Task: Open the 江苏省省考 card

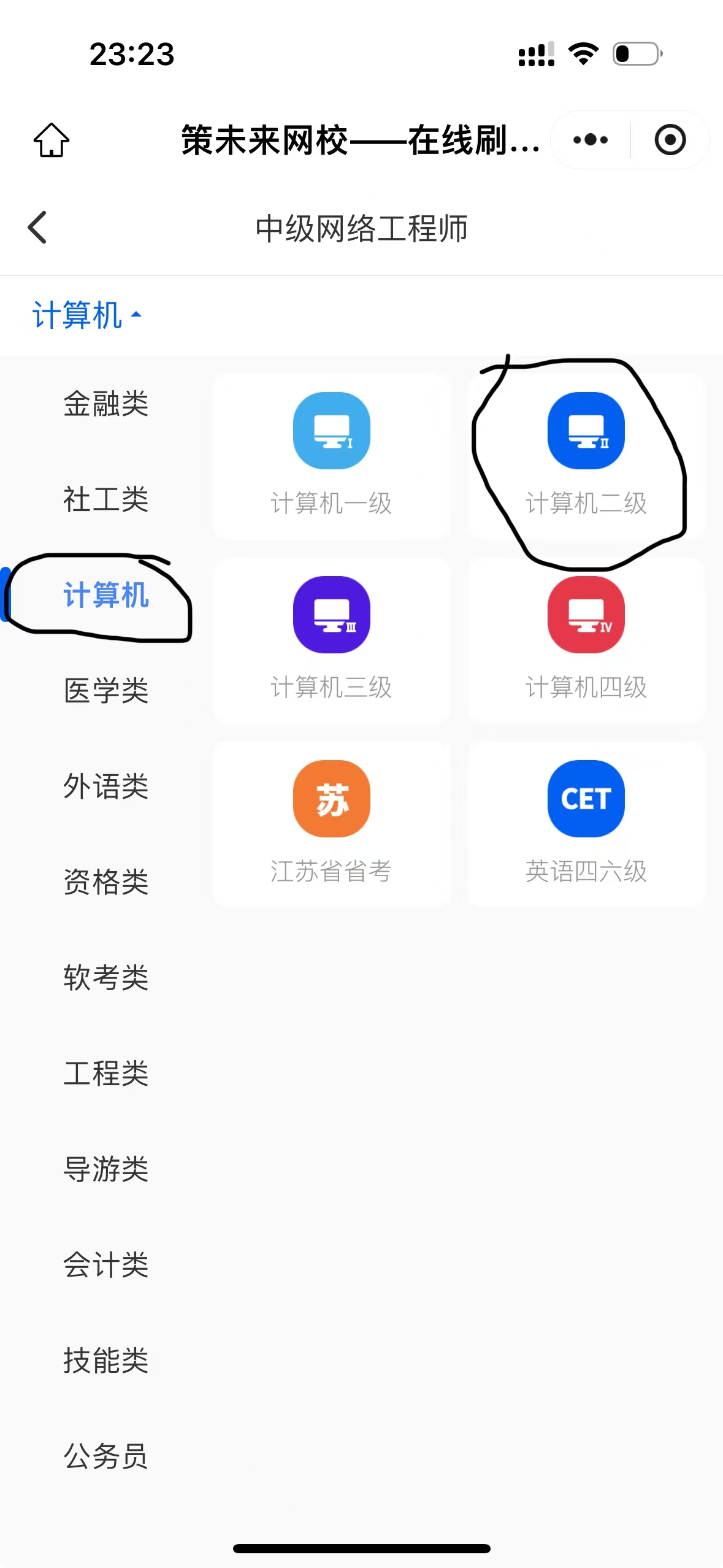Action: [x=331, y=825]
